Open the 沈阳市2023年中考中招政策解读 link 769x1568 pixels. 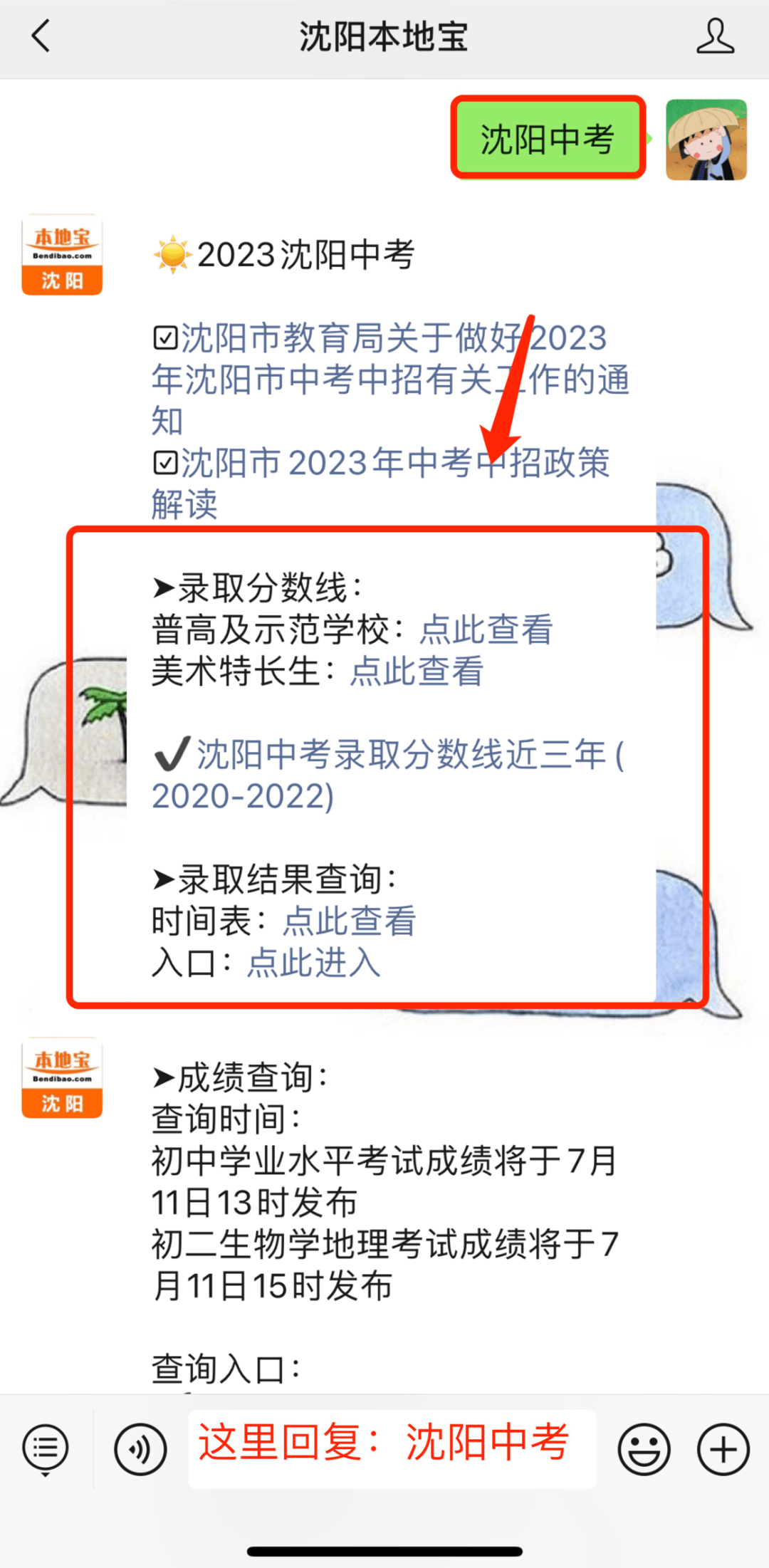381,482
